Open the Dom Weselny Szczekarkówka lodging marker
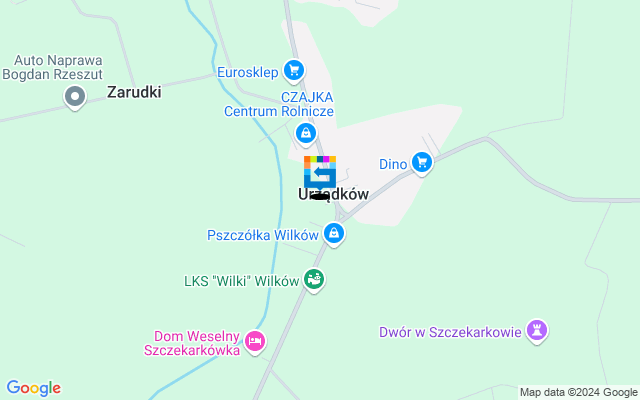640x400 pixels. (x=255, y=342)
